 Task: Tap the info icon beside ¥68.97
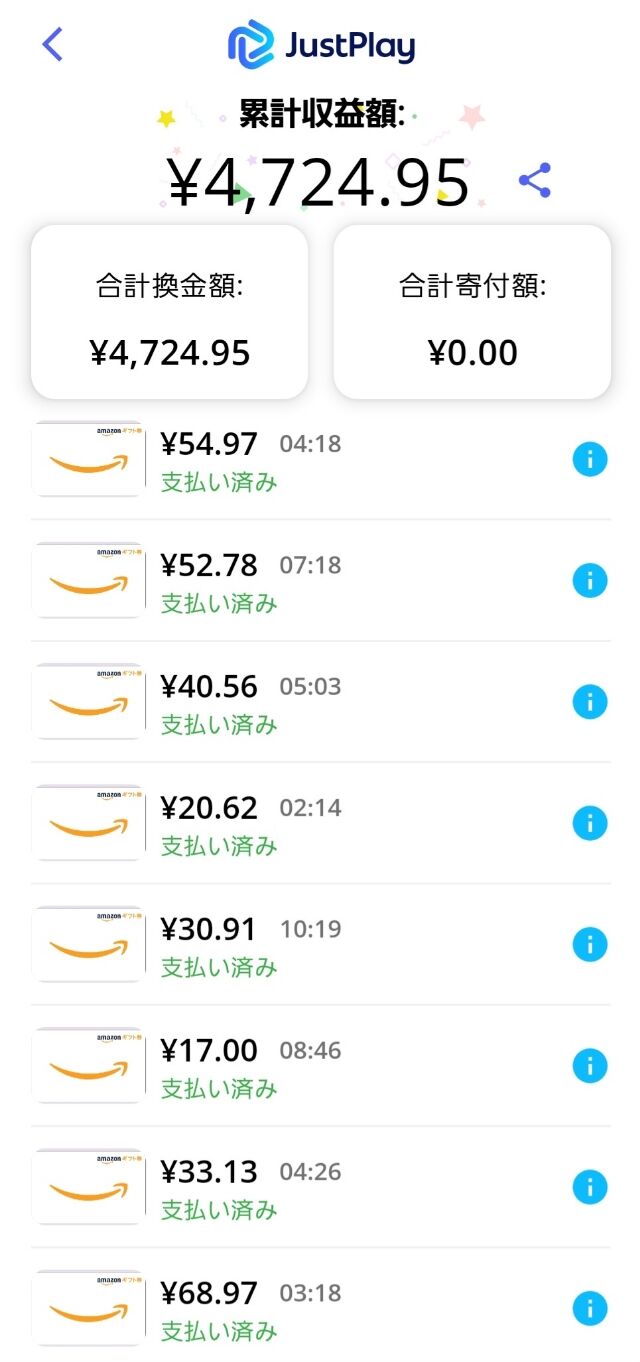[590, 1308]
